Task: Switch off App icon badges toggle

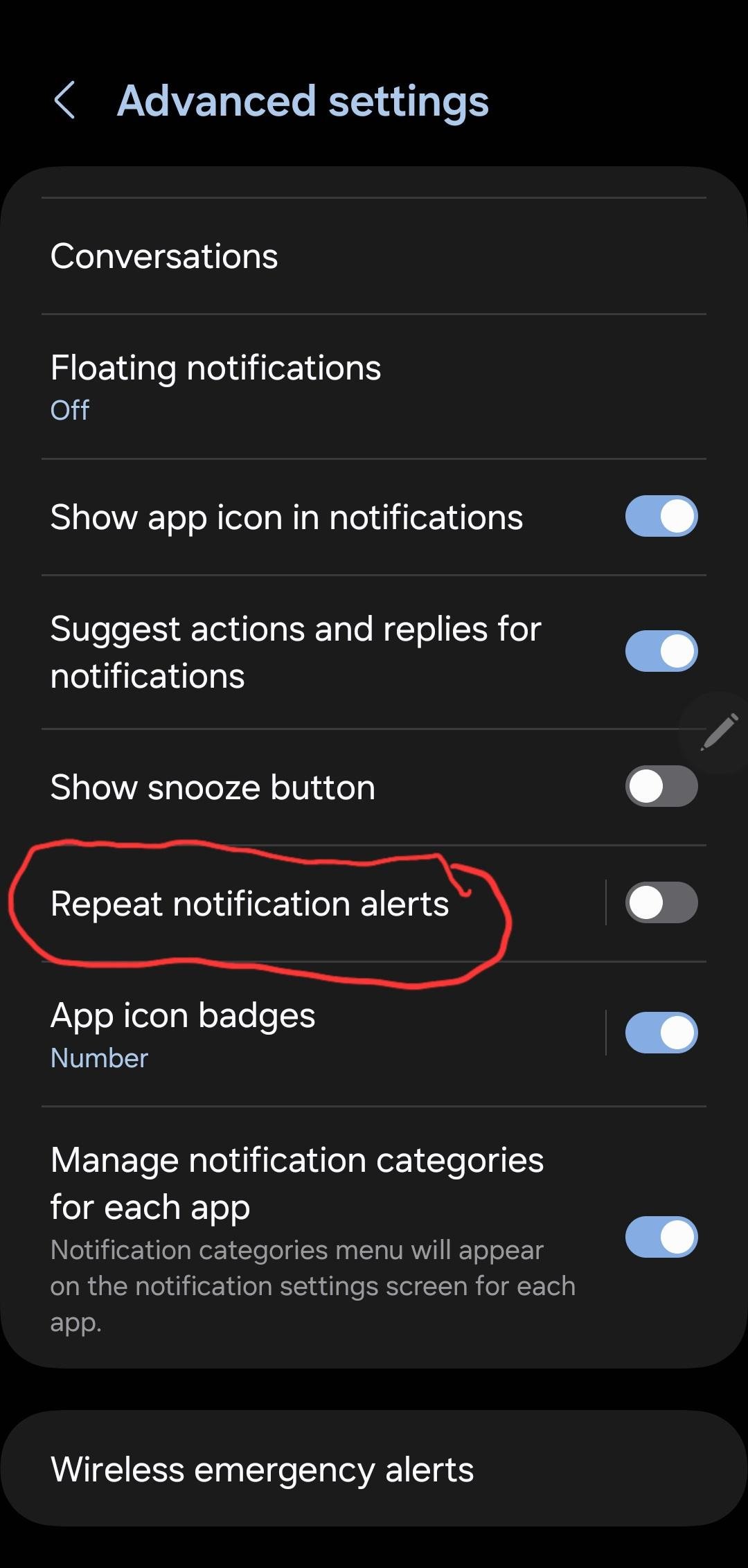Action: [x=661, y=1033]
